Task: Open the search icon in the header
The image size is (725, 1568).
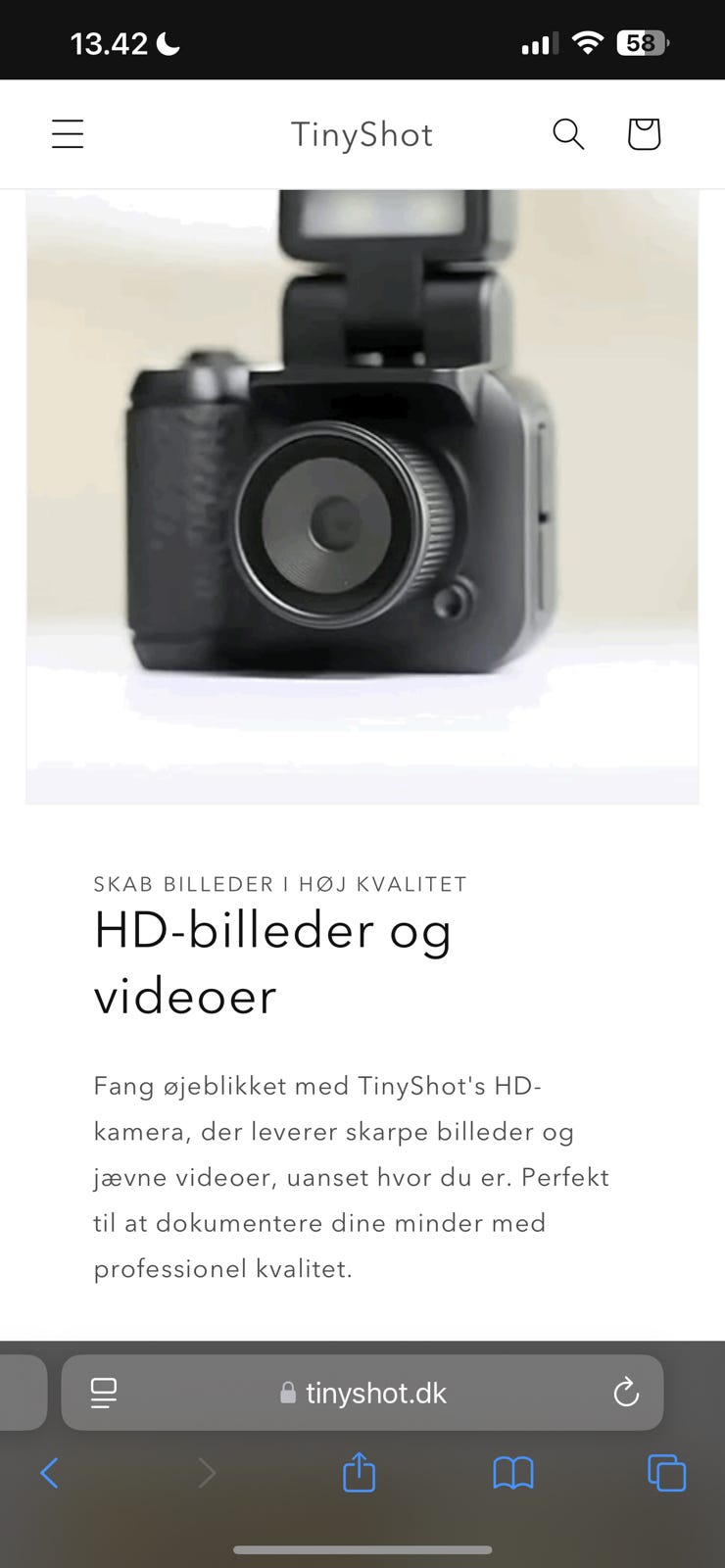Action: click(568, 134)
